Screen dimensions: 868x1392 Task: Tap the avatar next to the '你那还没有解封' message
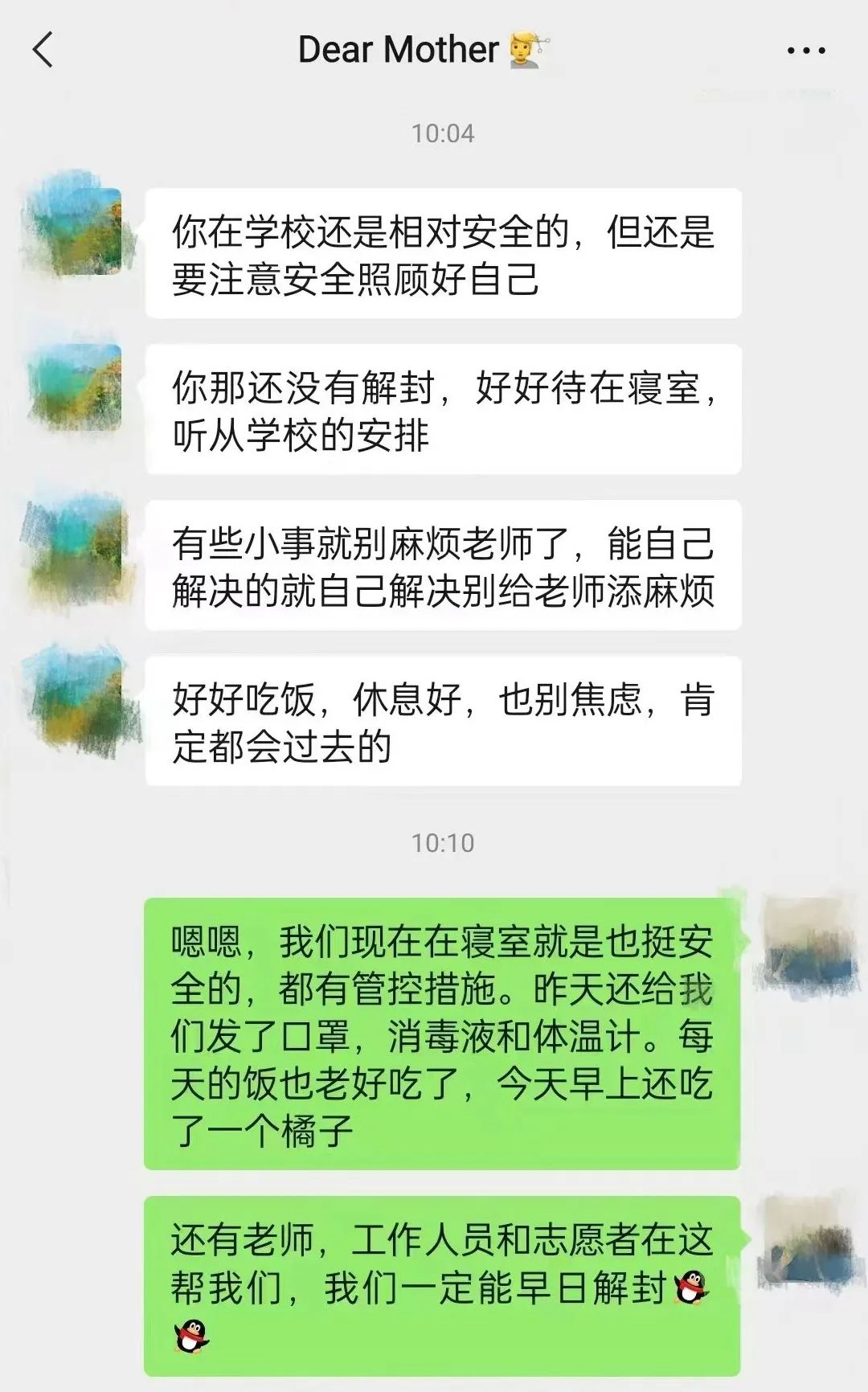coord(75,384)
